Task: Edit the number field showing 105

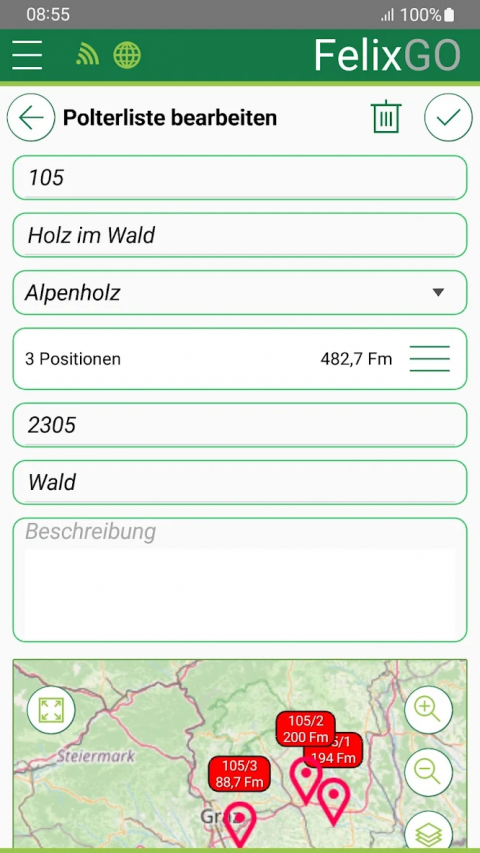Action: (x=240, y=177)
